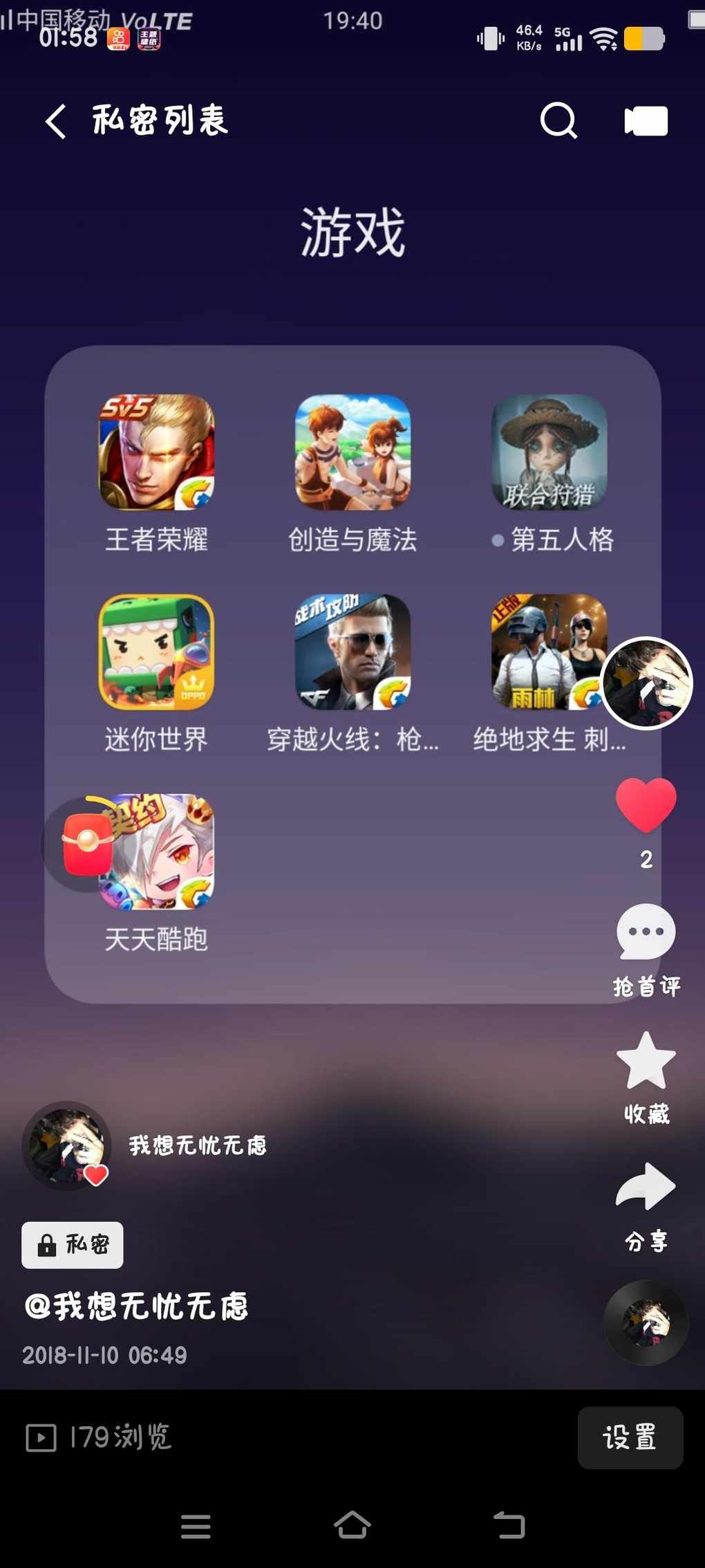This screenshot has width=705, height=1568.
Task: Tap the system back button
Action: [509, 1525]
